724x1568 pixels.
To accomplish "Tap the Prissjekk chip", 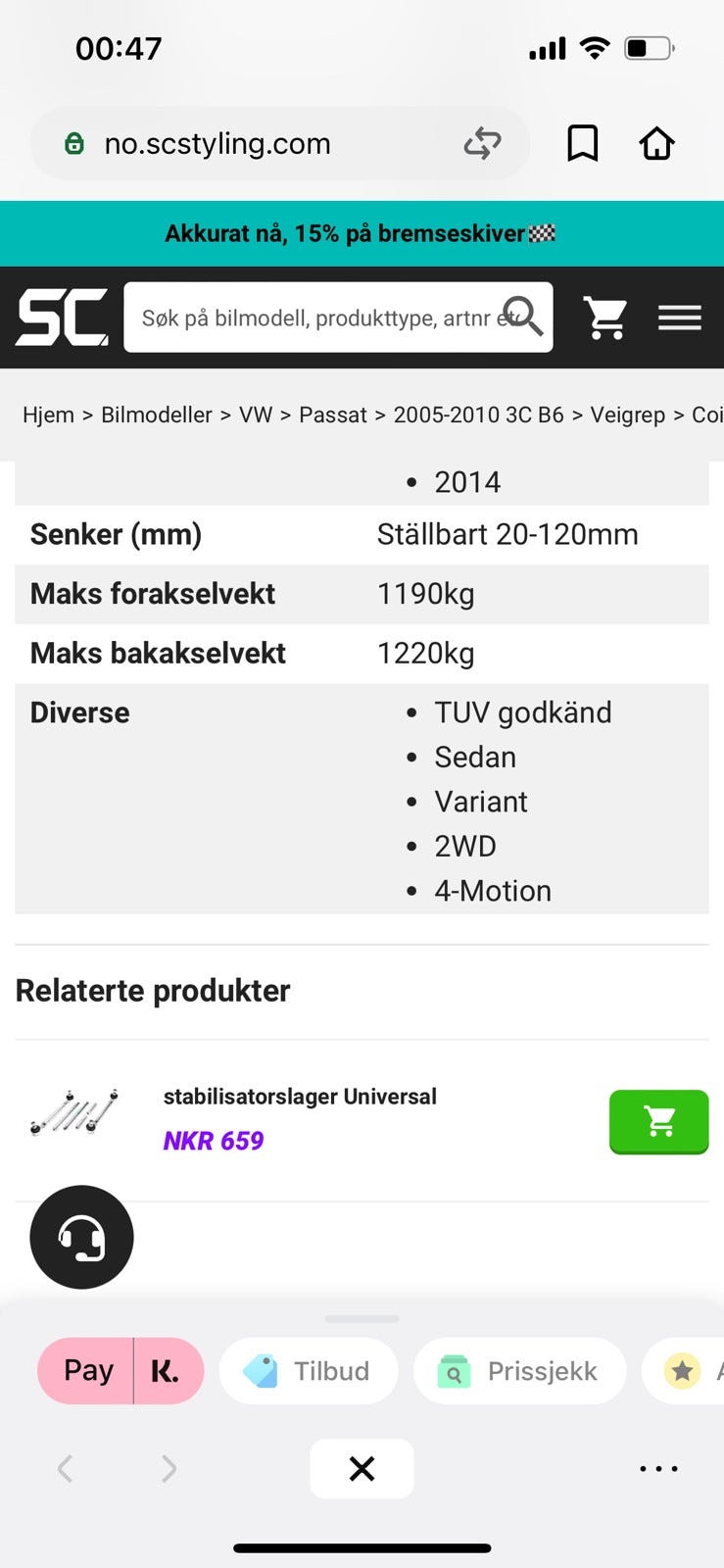I will 519,1370.
